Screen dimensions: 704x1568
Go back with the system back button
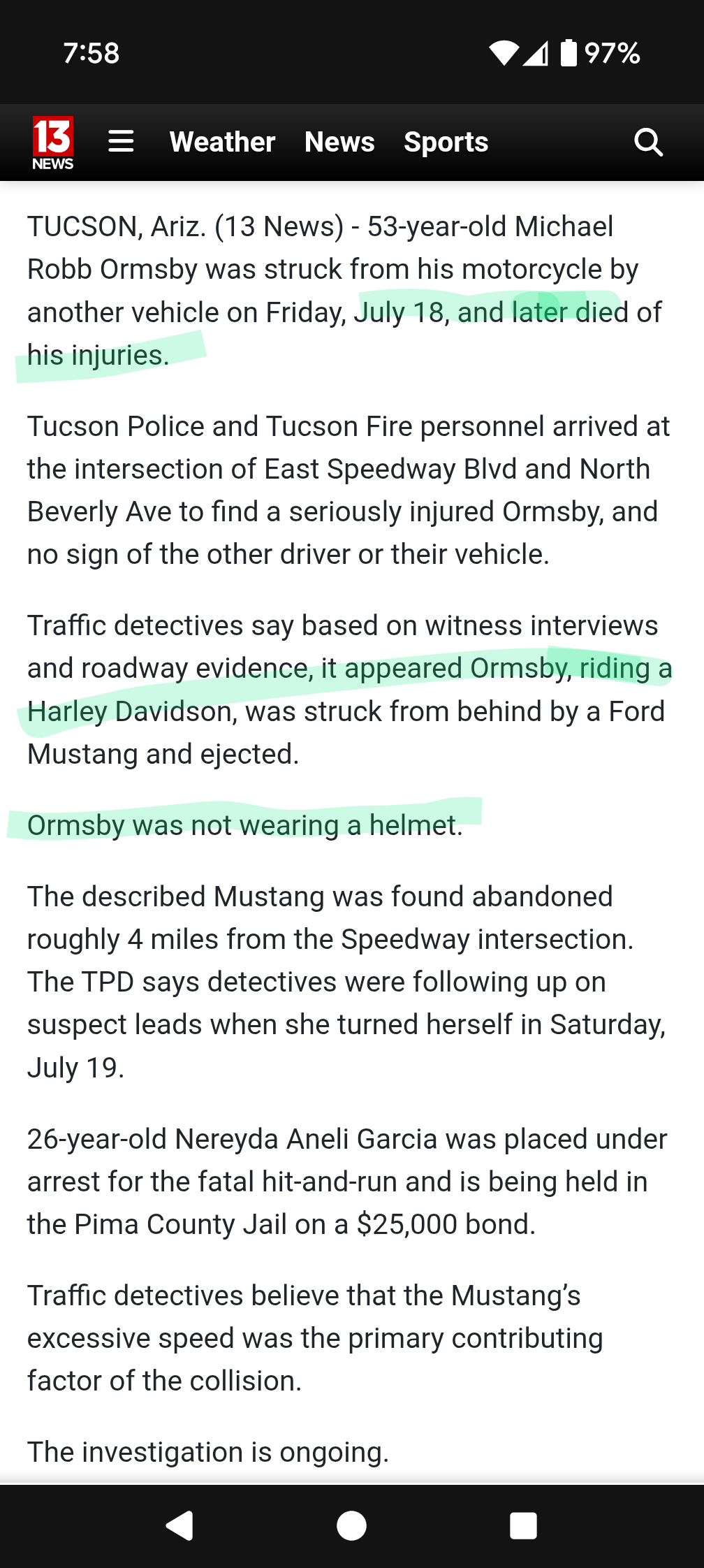pos(179,1525)
